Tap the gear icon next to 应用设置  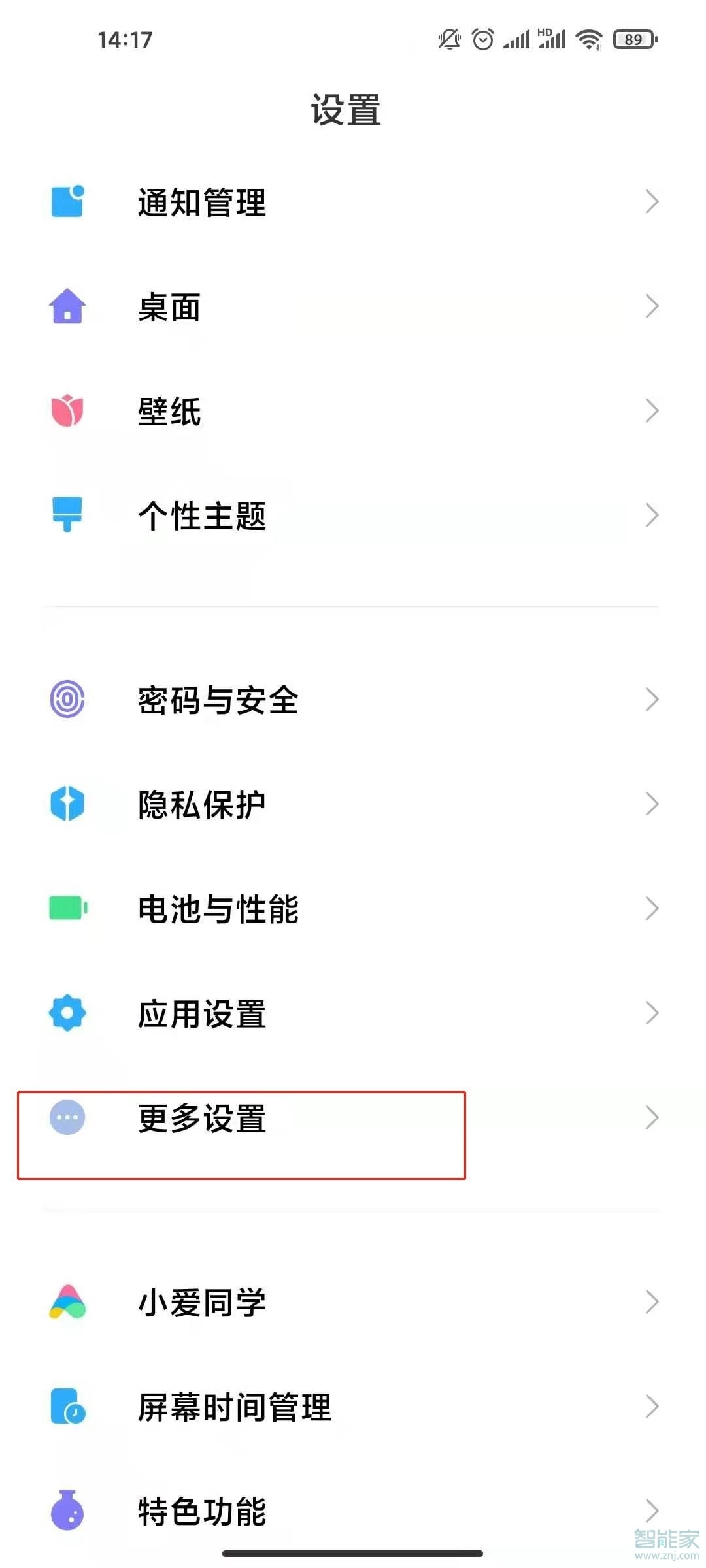[67, 1013]
